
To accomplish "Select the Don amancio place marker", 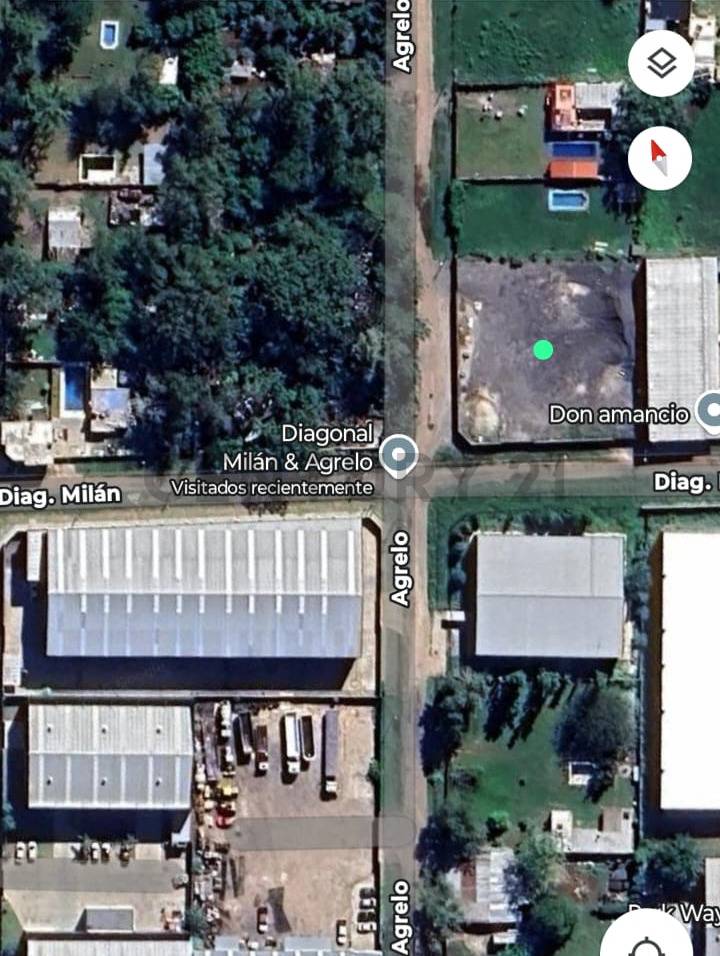I will [x=710, y=410].
